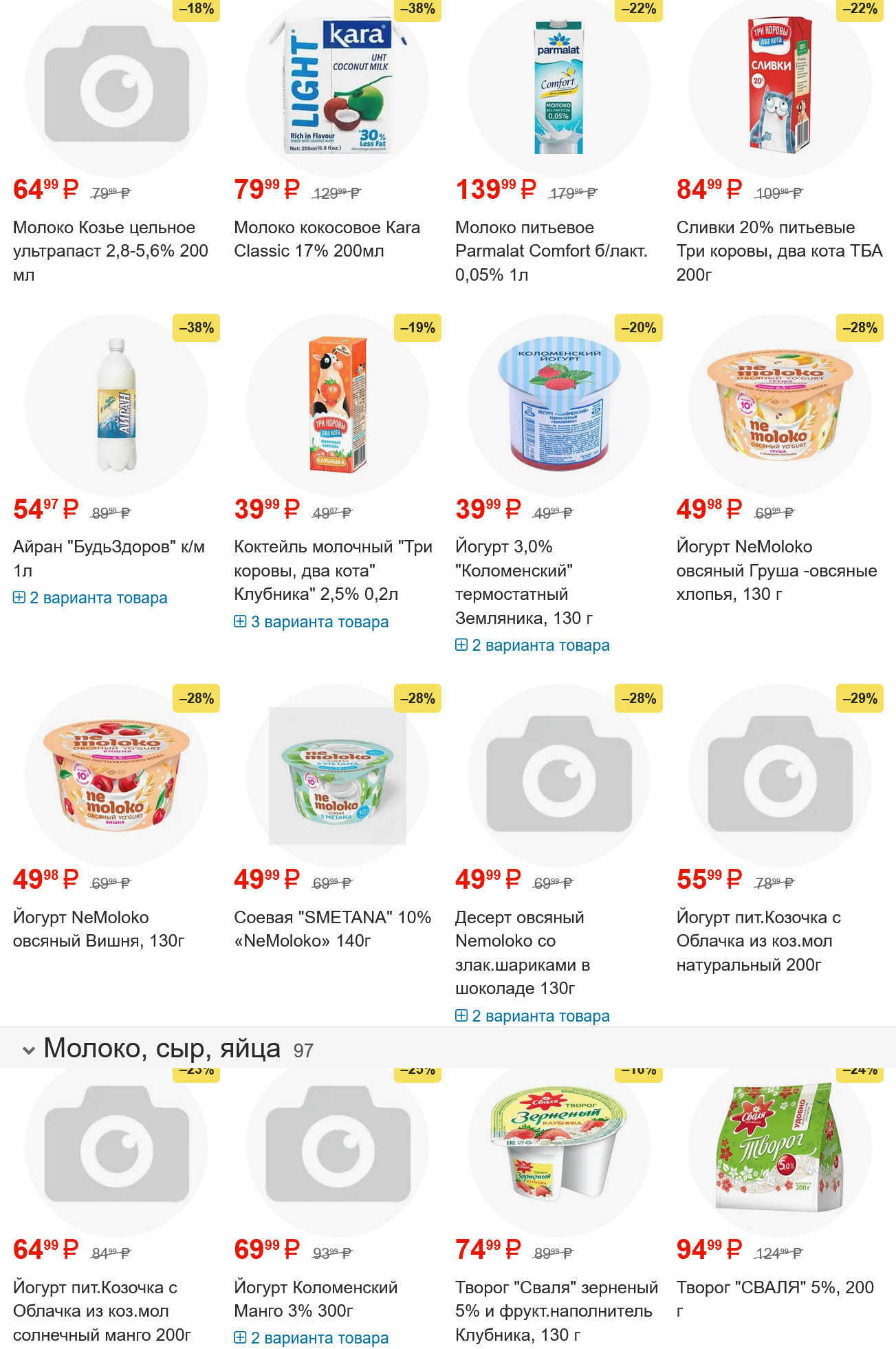Open Десерт овсяный Nemoloko product
Screen dimensions: 896x1349
click(522, 952)
